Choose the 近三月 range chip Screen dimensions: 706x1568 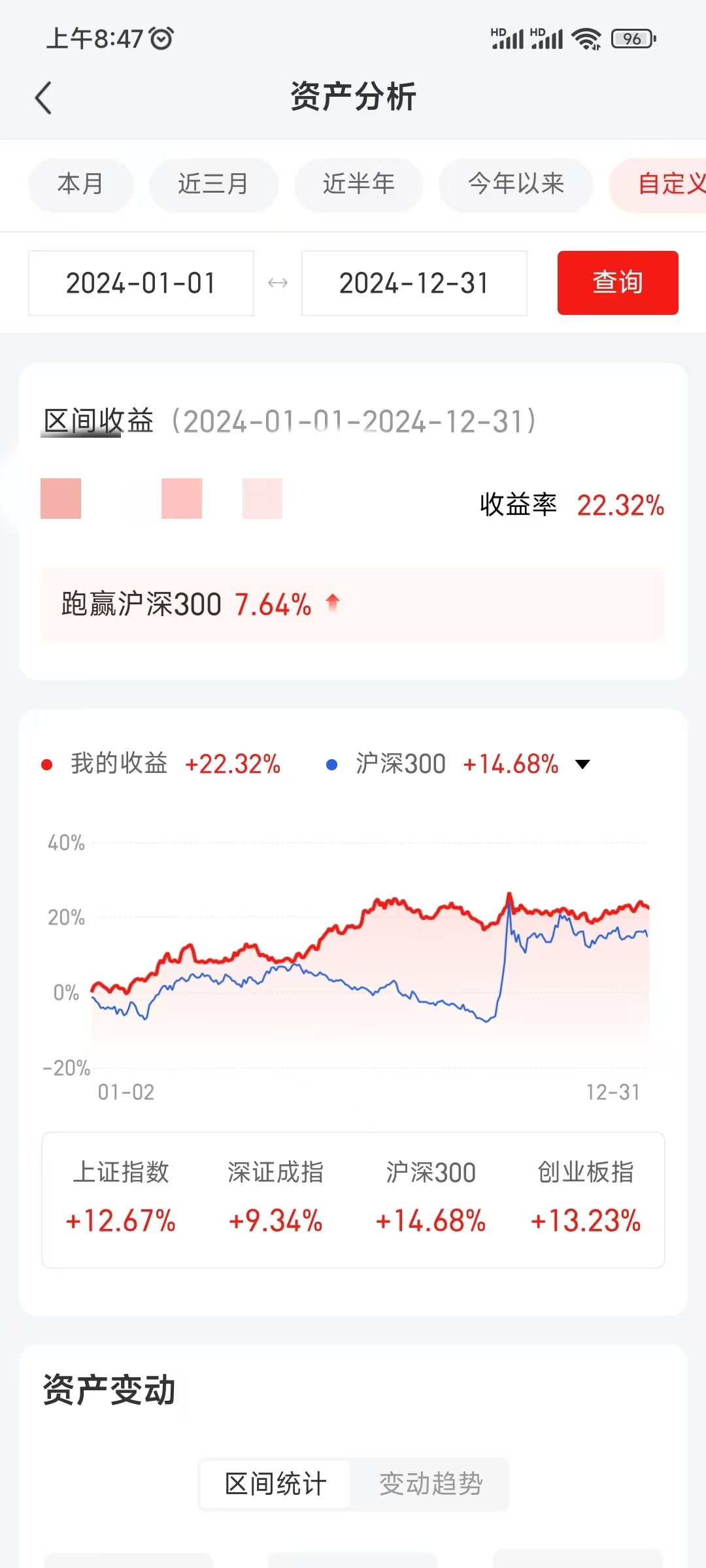click(x=213, y=184)
